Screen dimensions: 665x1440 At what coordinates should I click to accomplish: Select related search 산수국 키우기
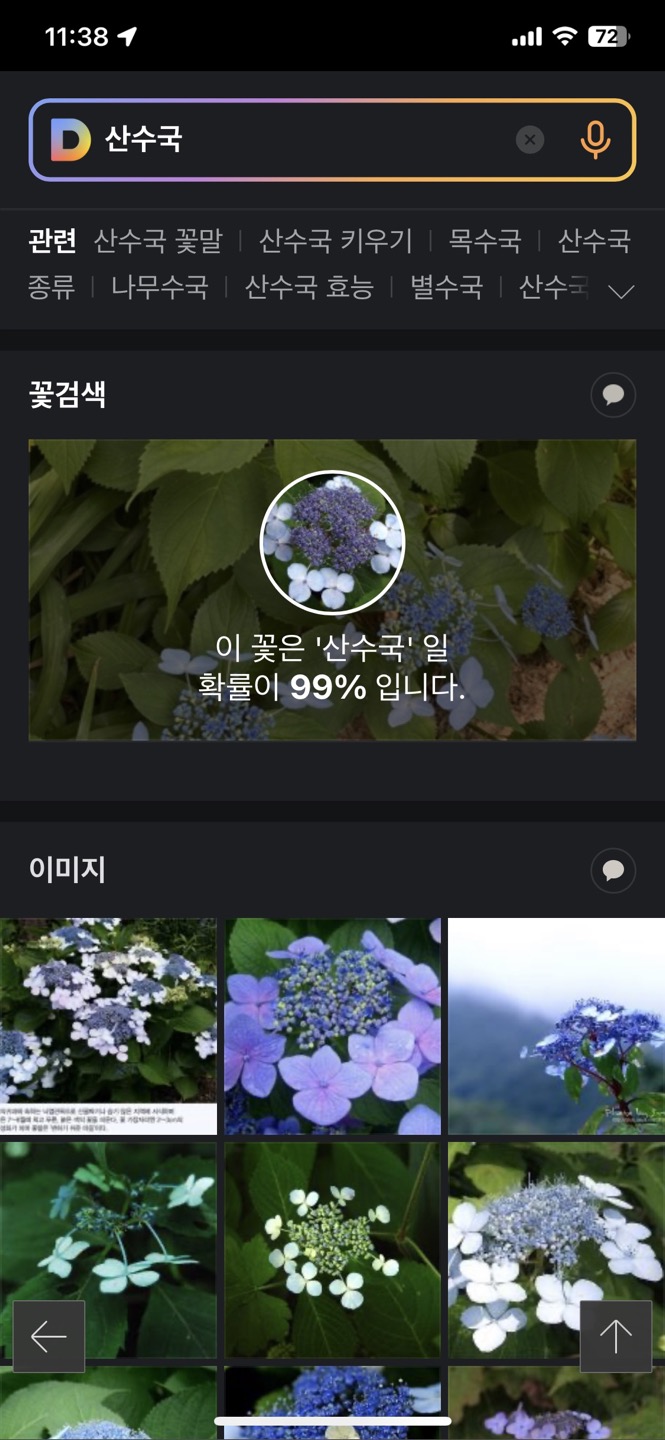[335, 241]
